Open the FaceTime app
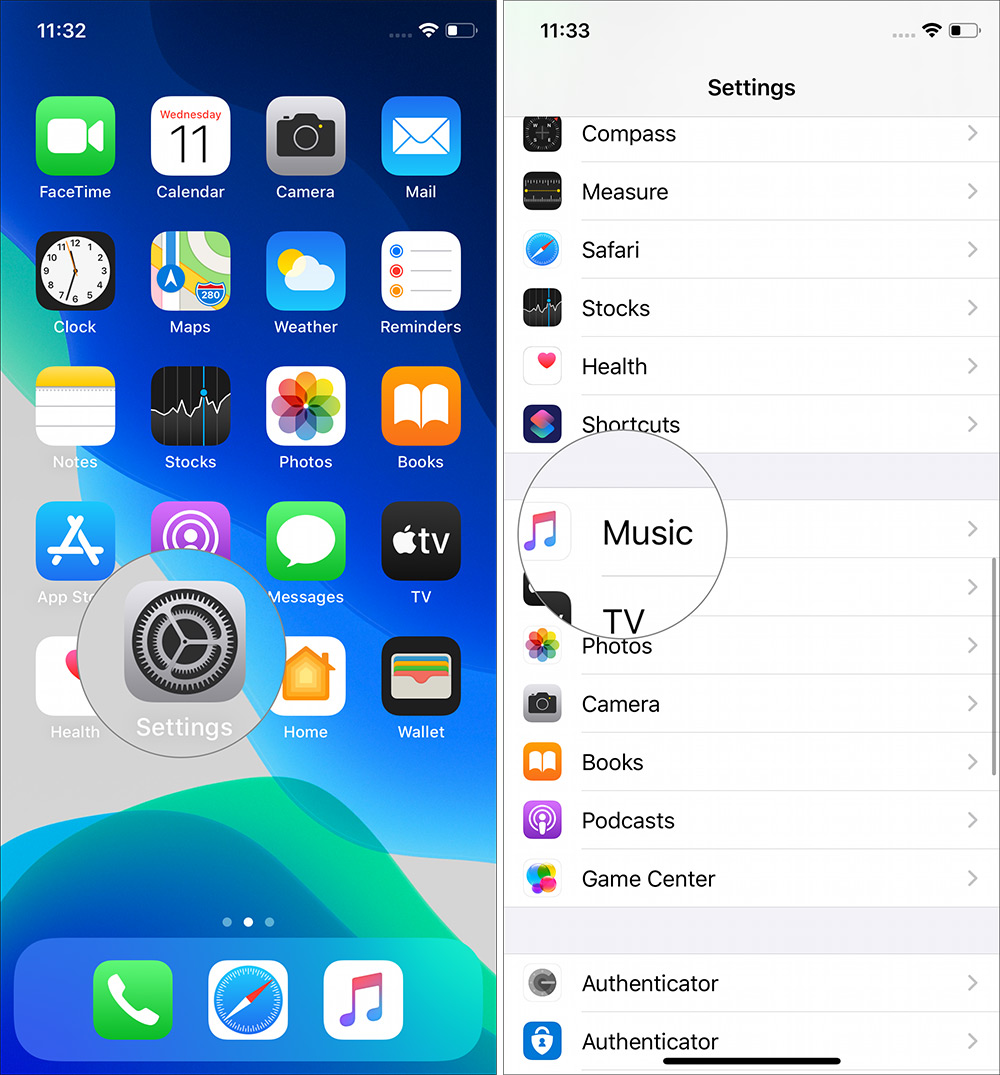Image resolution: width=1000 pixels, height=1075 pixels. (75, 136)
